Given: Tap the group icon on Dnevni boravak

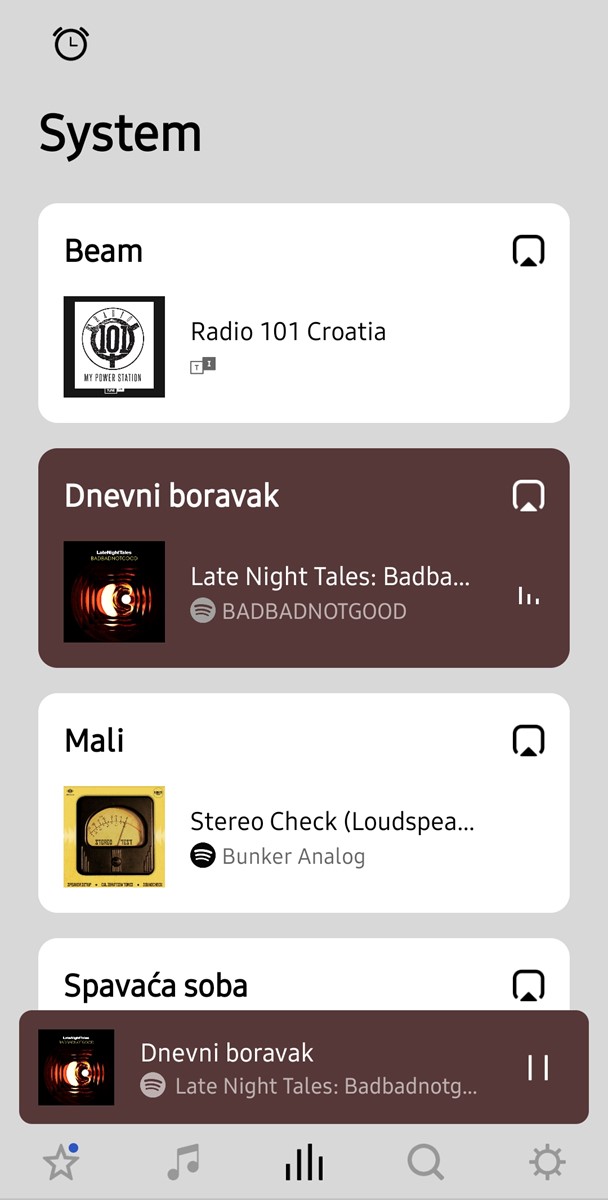Looking at the screenshot, I should pos(528,495).
